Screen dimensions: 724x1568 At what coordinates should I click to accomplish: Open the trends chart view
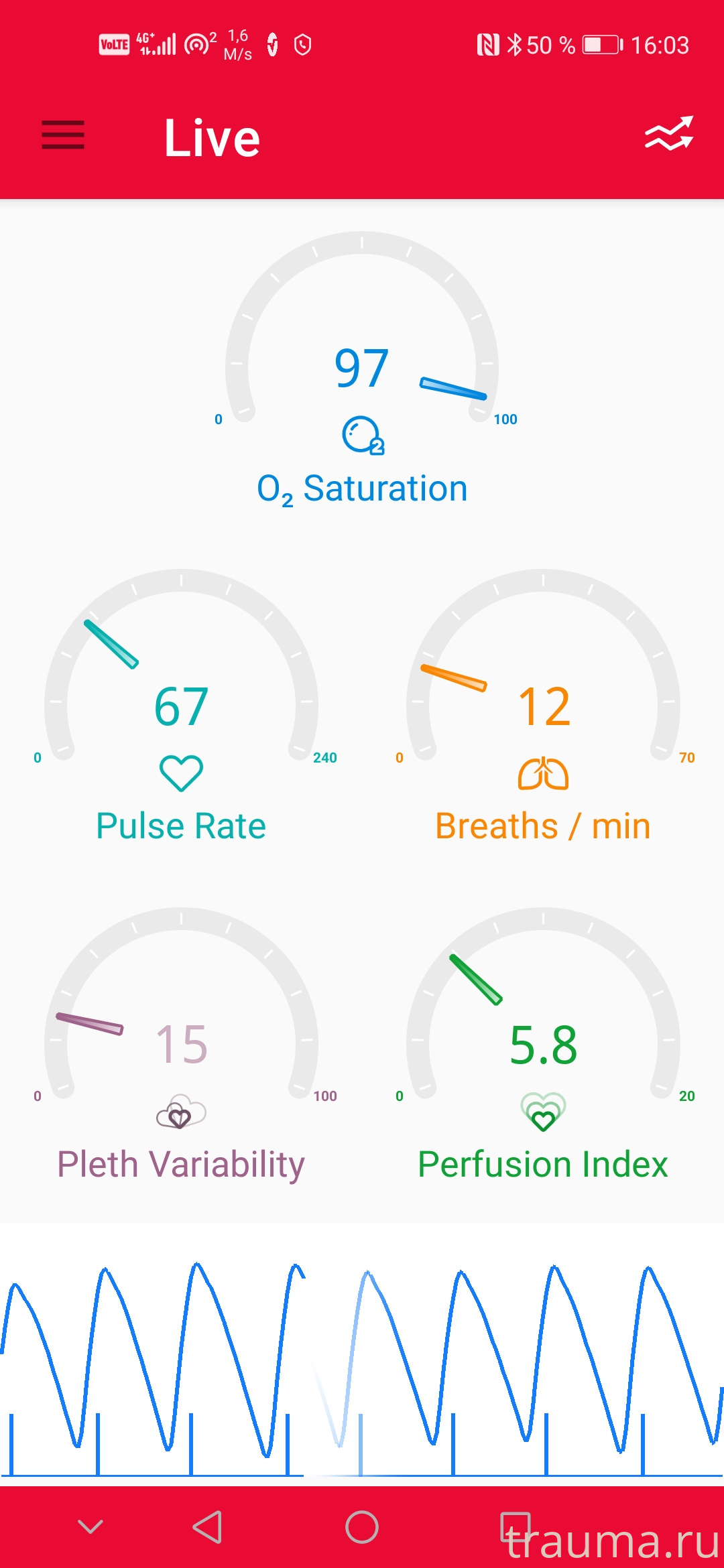[x=668, y=134]
